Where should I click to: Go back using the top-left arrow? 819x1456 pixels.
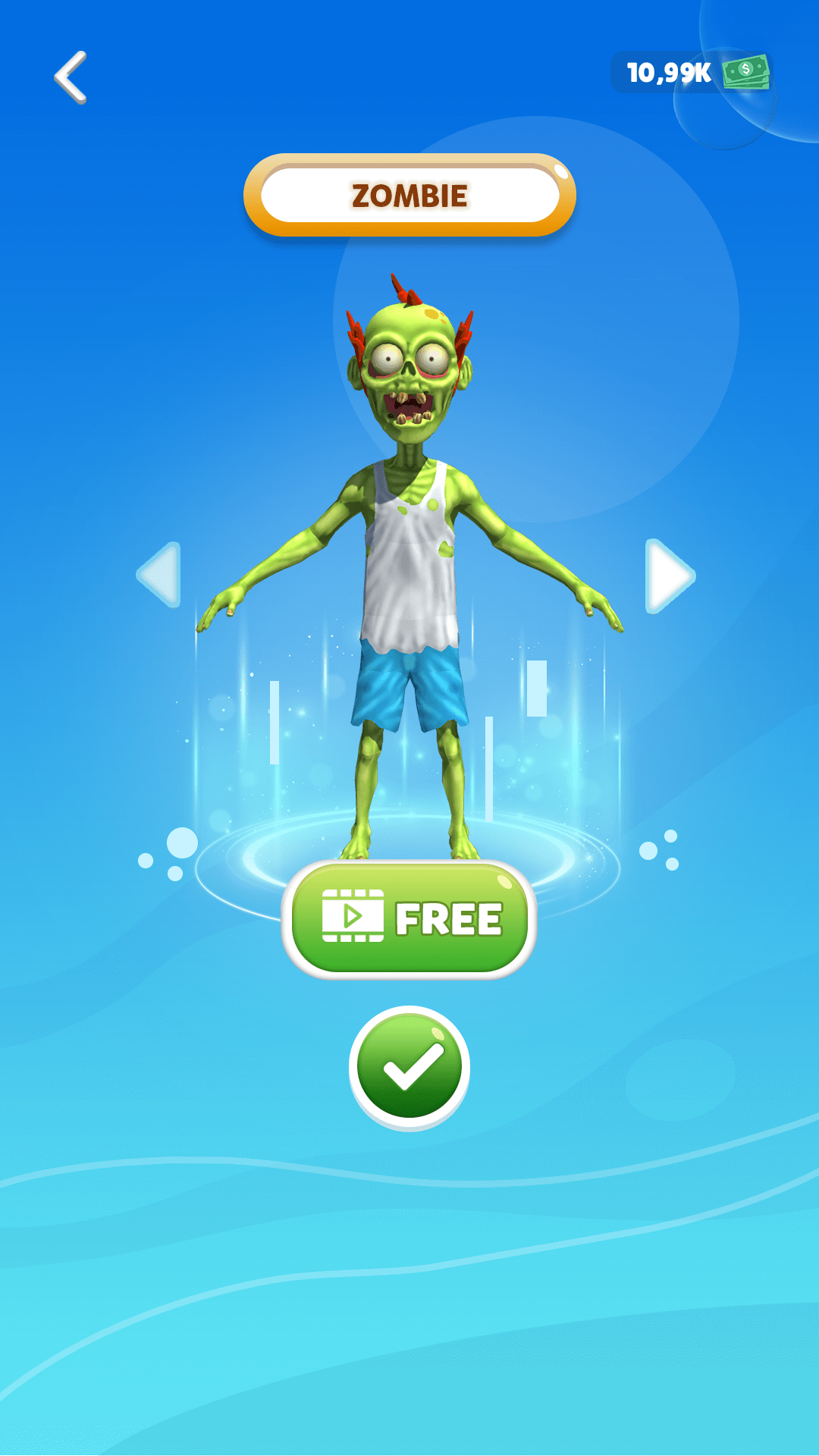[71, 77]
